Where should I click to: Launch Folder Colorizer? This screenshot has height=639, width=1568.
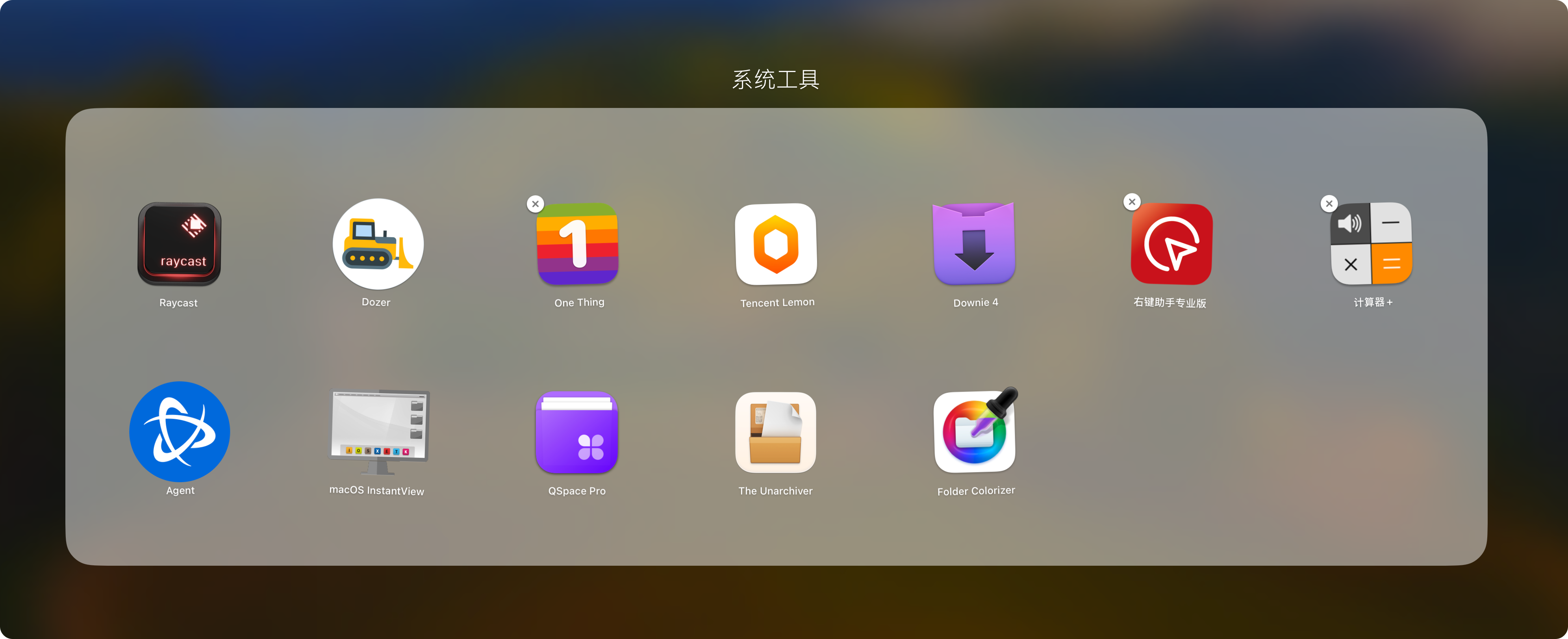pyautogui.click(x=975, y=432)
